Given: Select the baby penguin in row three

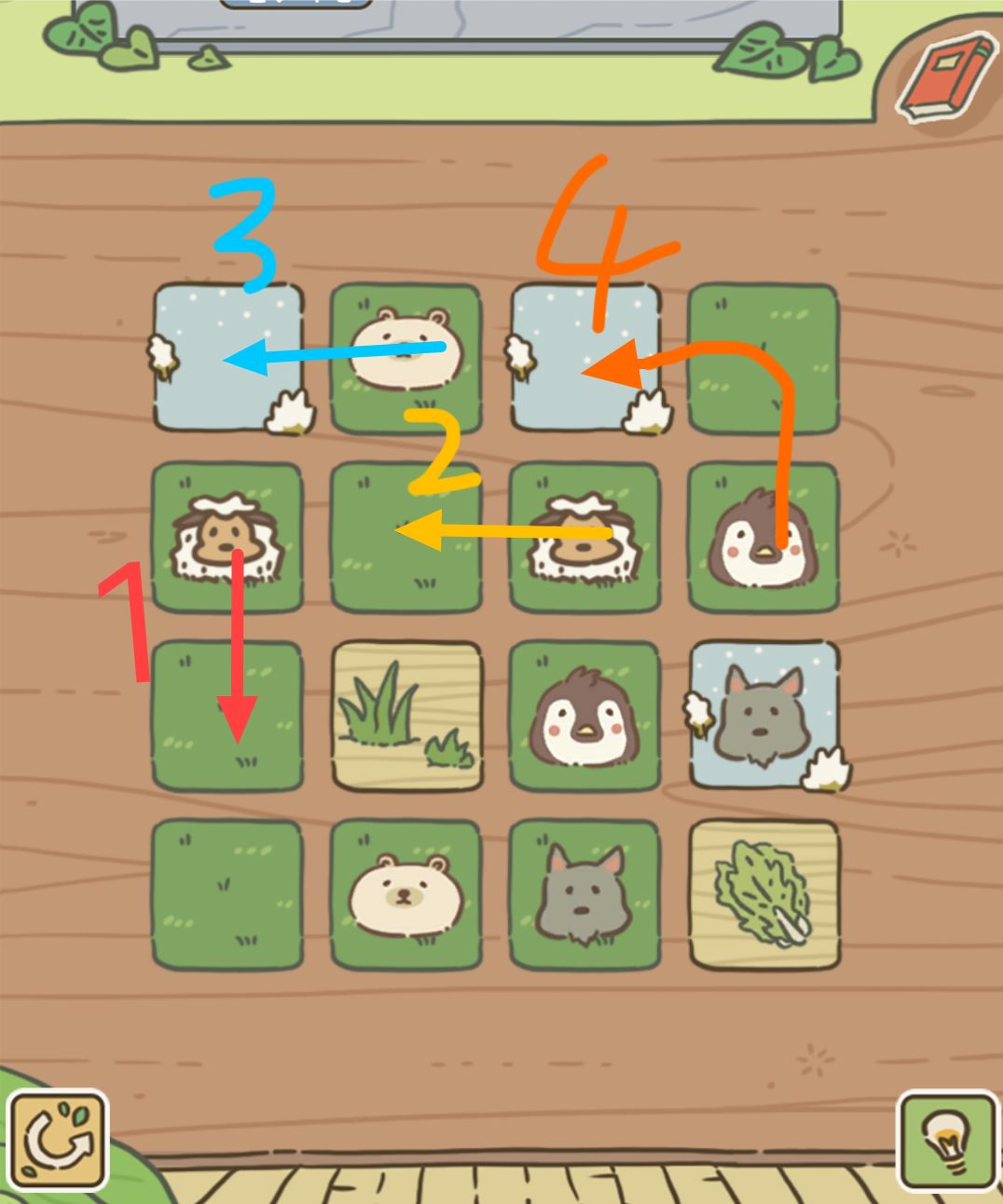Looking at the screenshot, I should tap(583, 718).
